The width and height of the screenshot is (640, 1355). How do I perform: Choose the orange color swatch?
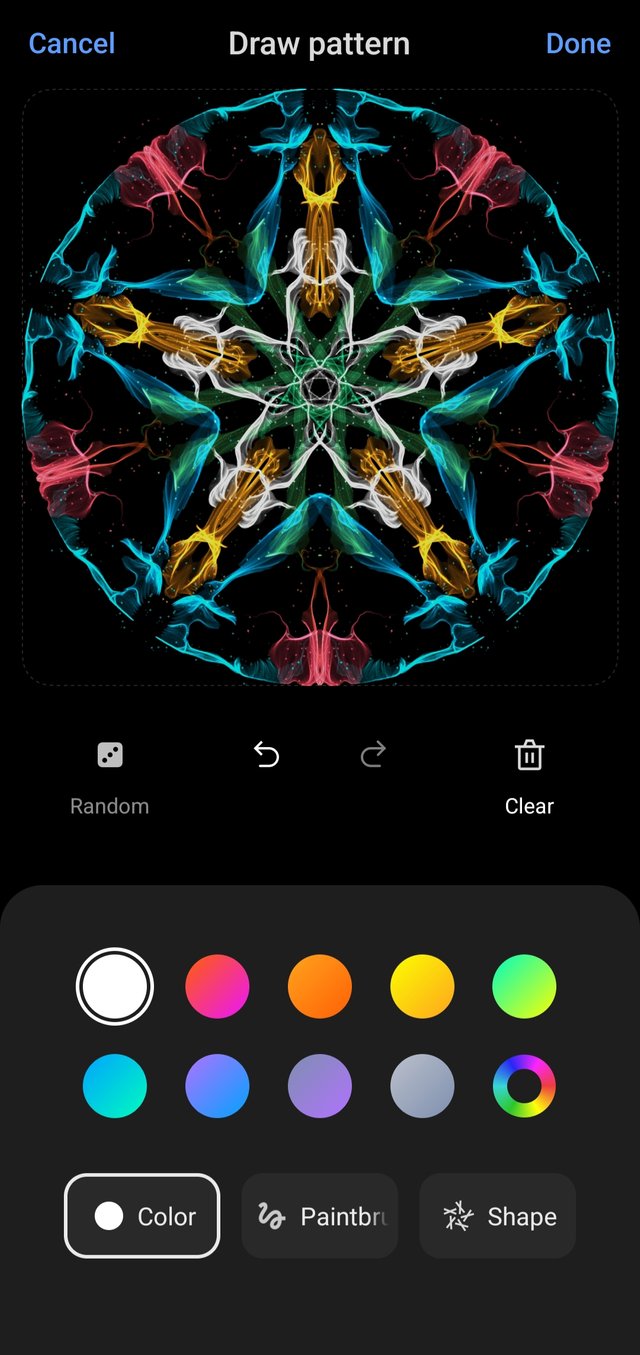tap(320, 986)
